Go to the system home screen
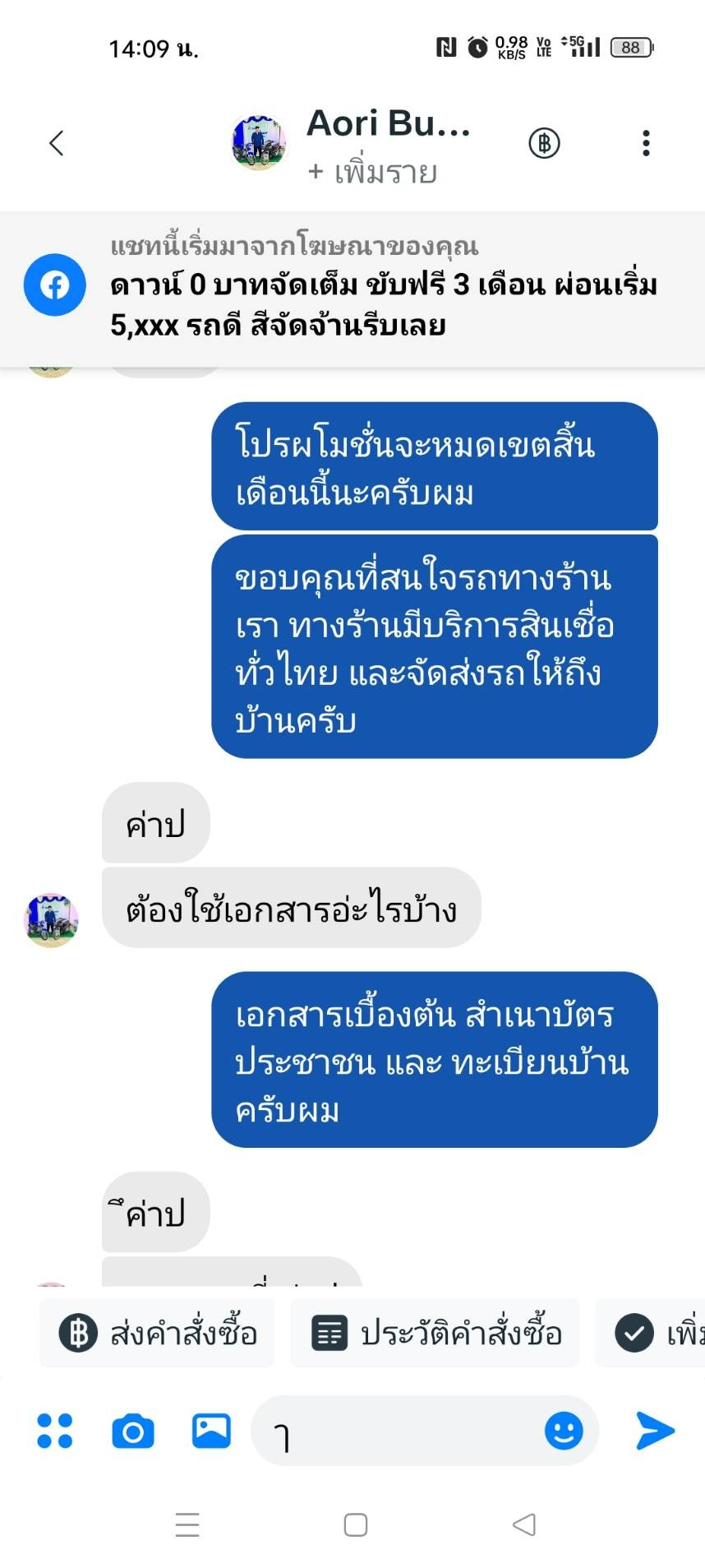The height and width of the screenshot is (1568, 705). coord(355,1525)
